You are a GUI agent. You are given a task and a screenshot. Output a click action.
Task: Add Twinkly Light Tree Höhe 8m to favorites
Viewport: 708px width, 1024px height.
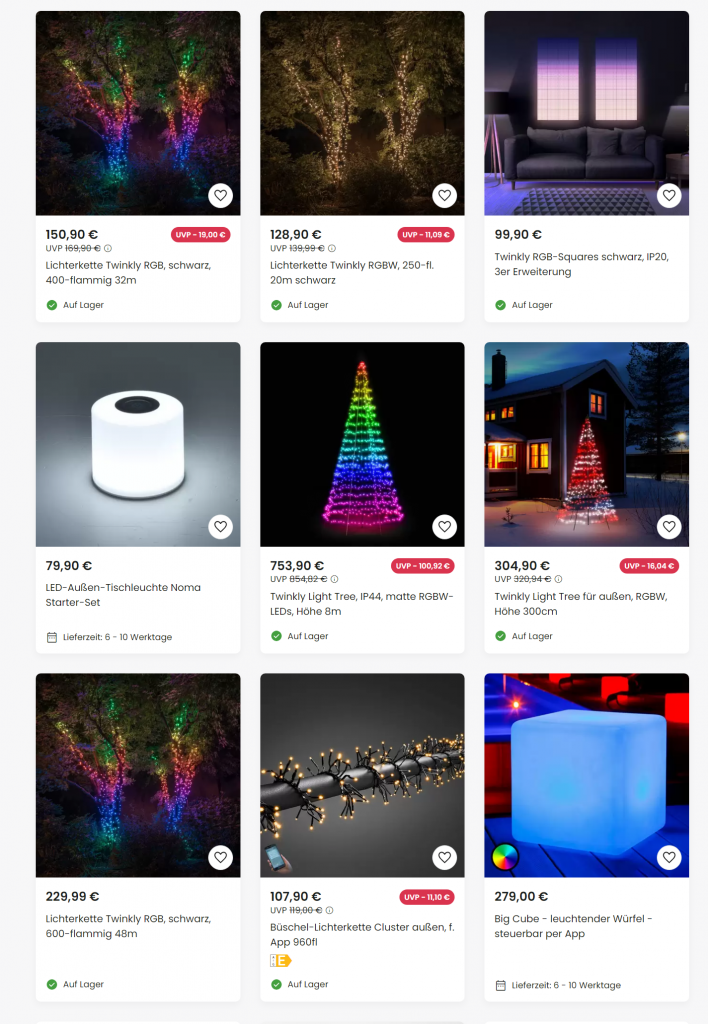445,526
